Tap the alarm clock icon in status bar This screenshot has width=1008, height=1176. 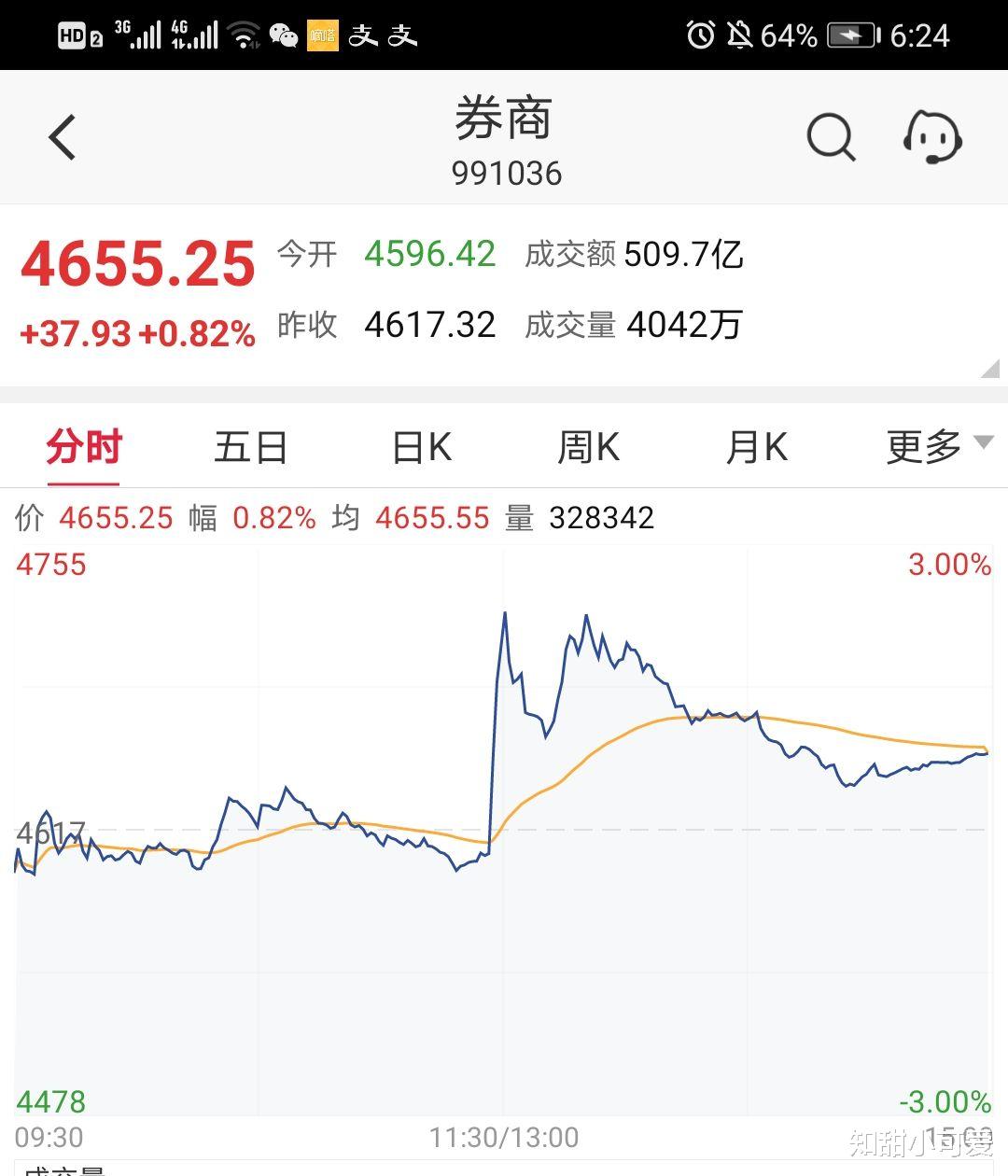(702, 35)
